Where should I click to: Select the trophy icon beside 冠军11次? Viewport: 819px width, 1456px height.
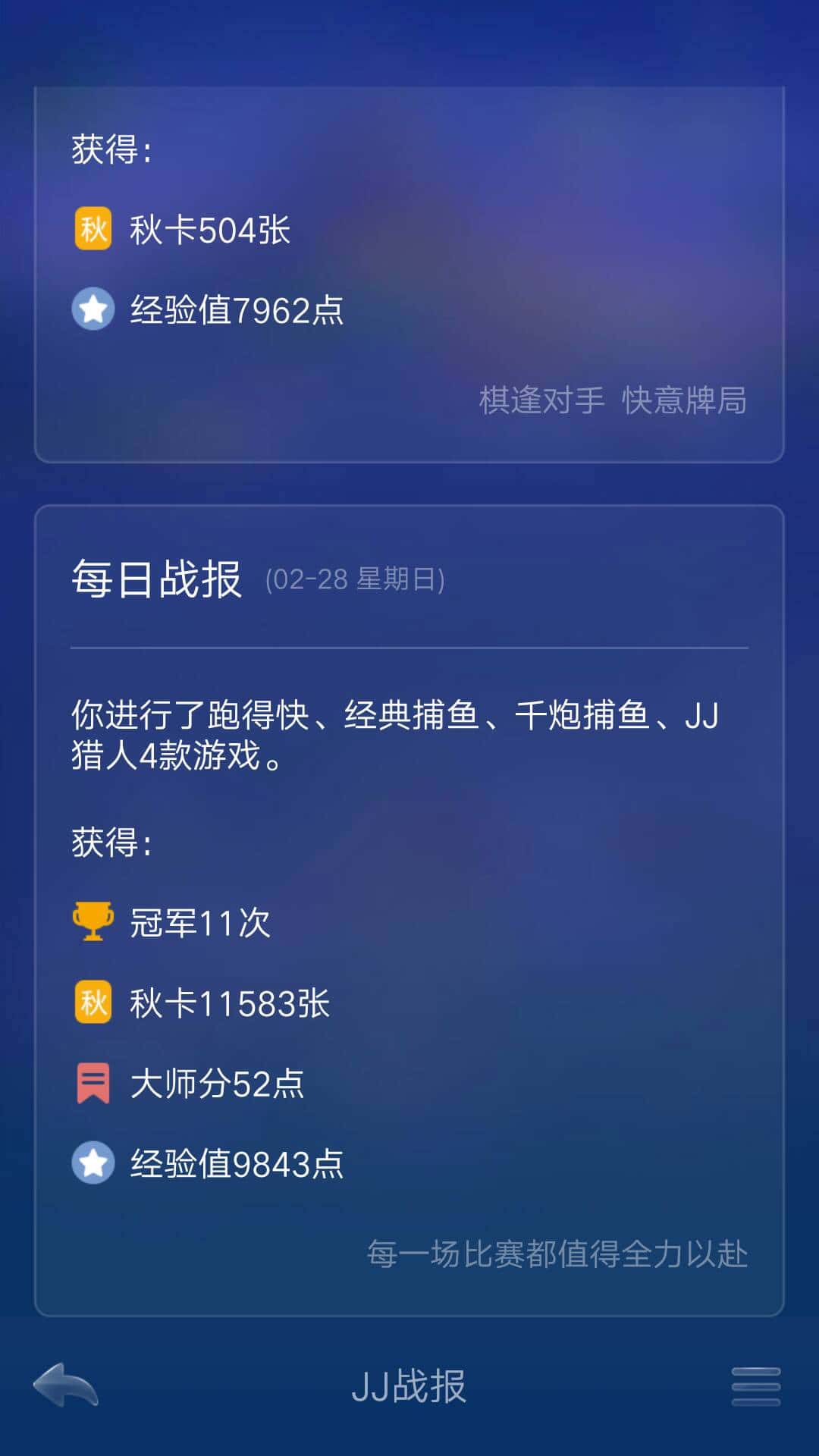tap(91, 921)
